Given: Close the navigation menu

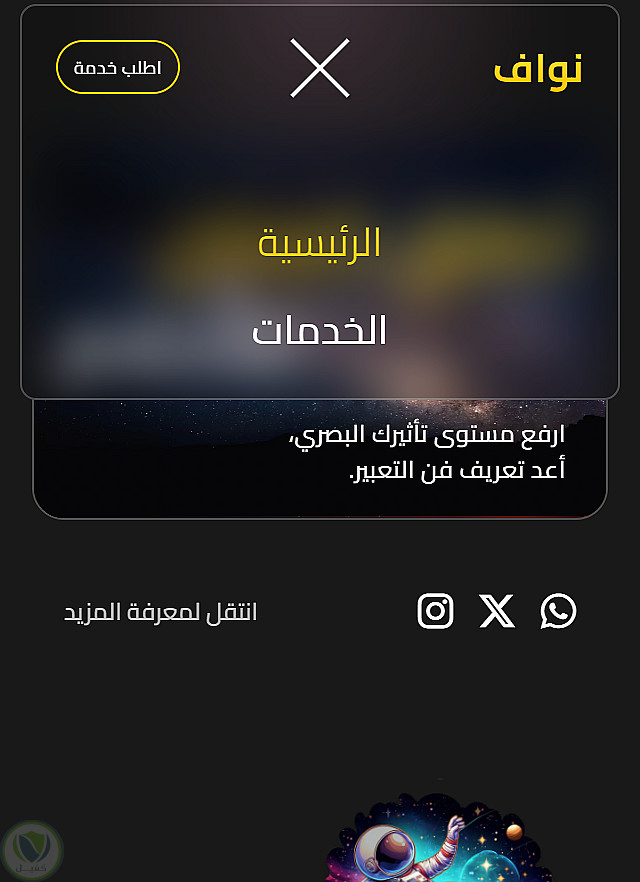Looking at the screenshot, I should [x=320, y=68].
